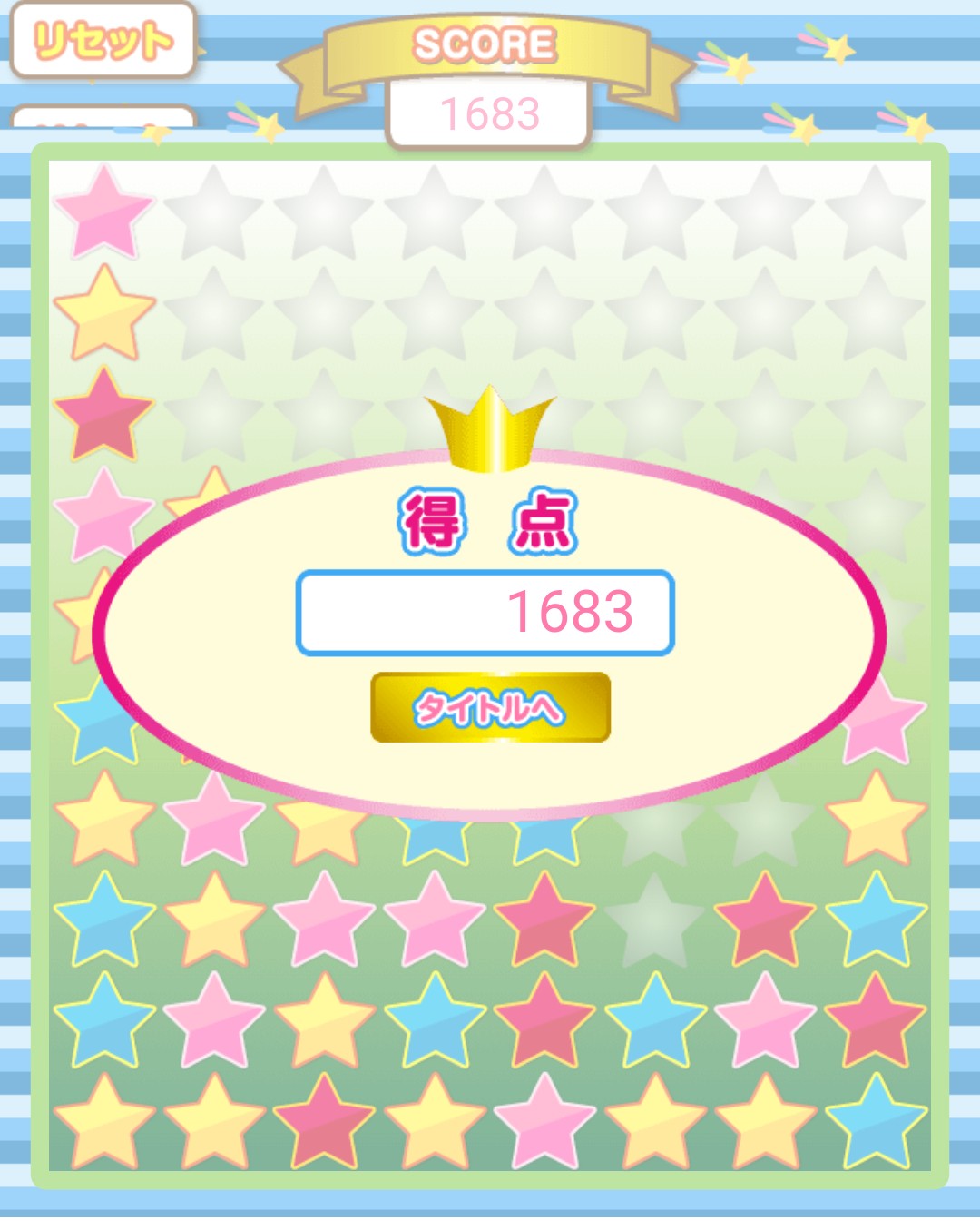
Task: Tap the リセット reset button
Action: pyautogui.click(x=103, y=40)
